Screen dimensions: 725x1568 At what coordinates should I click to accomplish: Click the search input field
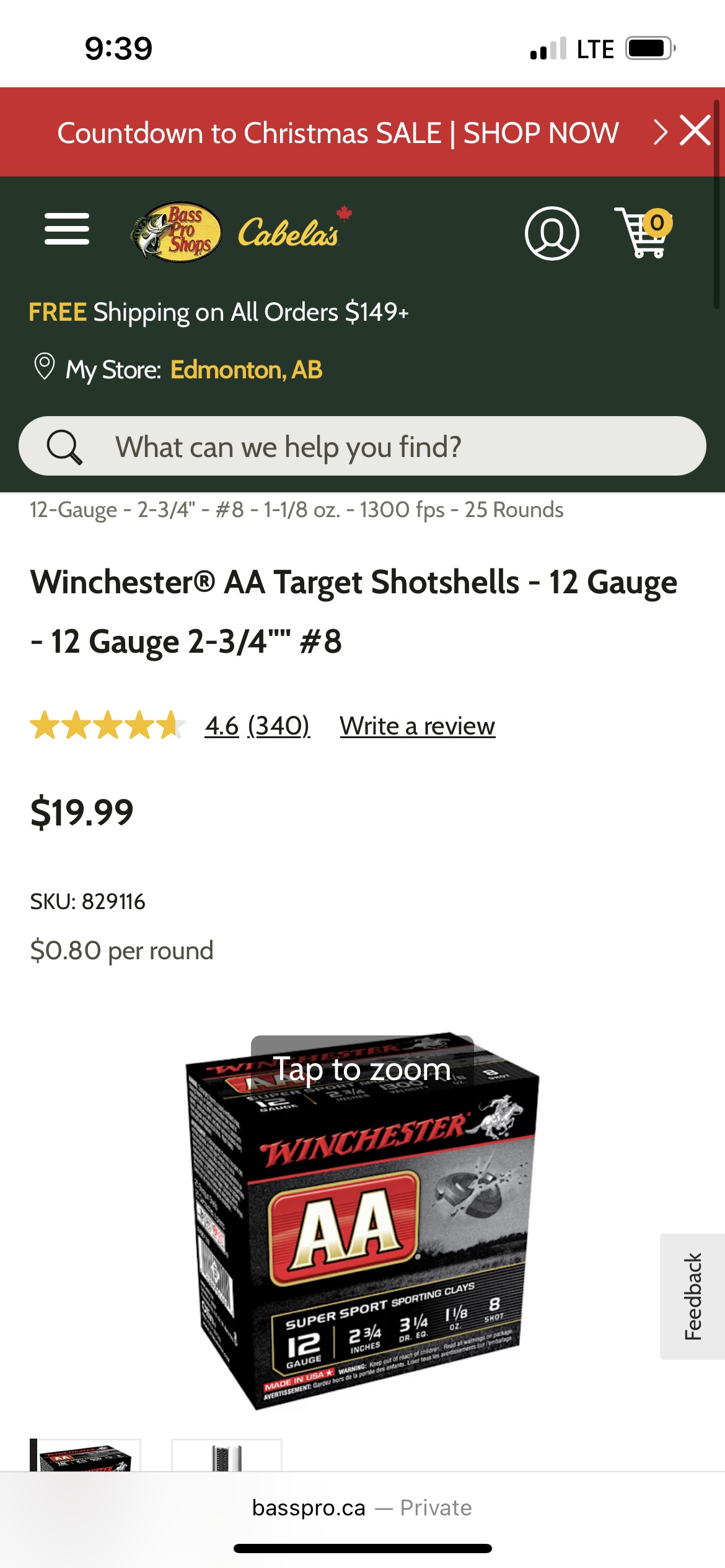point(362,445)
